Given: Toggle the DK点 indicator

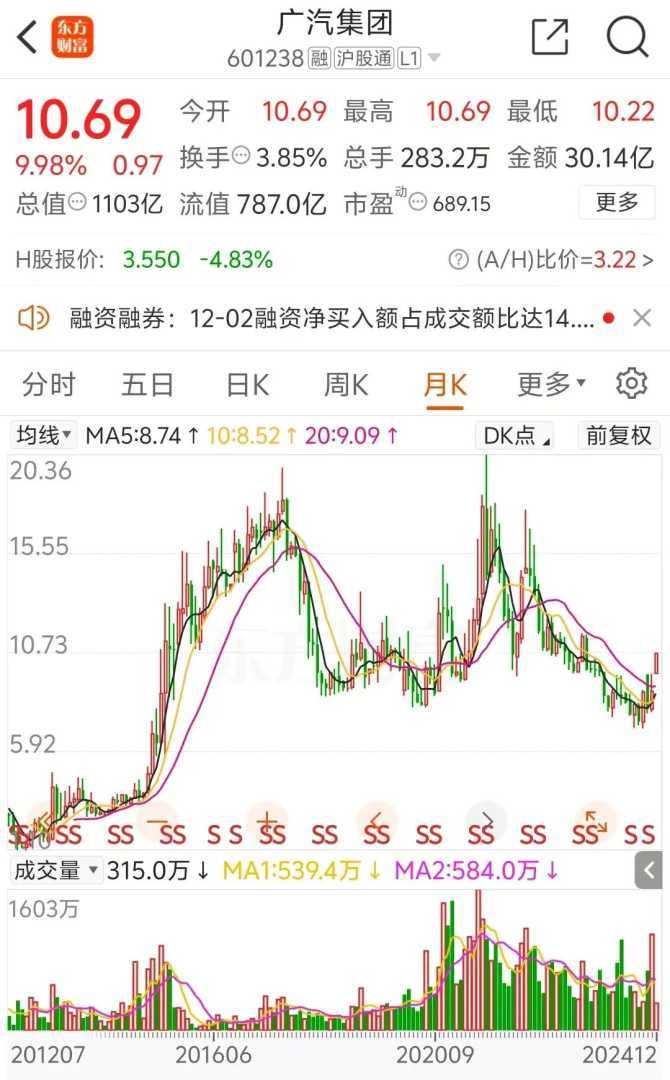Looking at the screenshot, I should pos(517,435).
